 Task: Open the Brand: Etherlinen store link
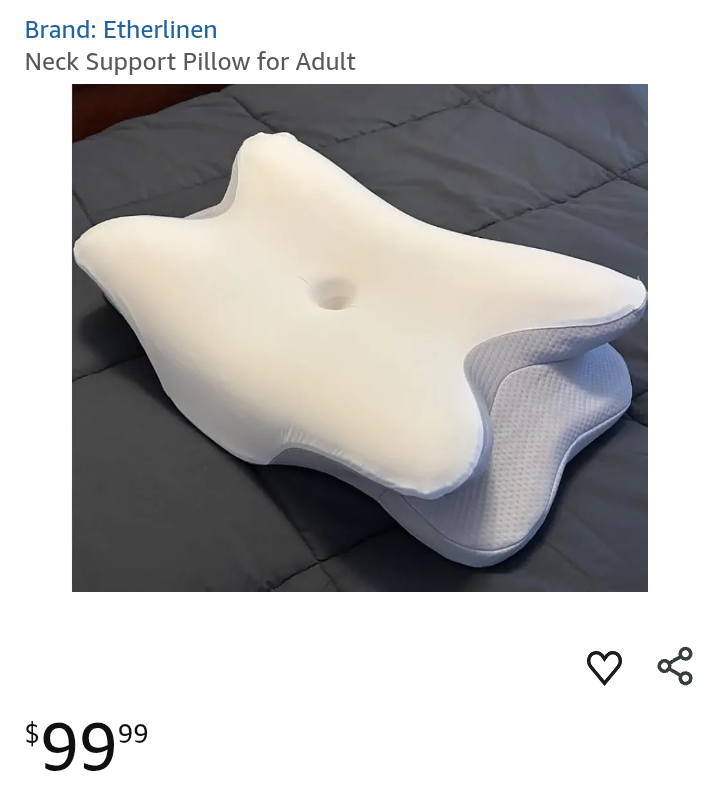[121, 30]
